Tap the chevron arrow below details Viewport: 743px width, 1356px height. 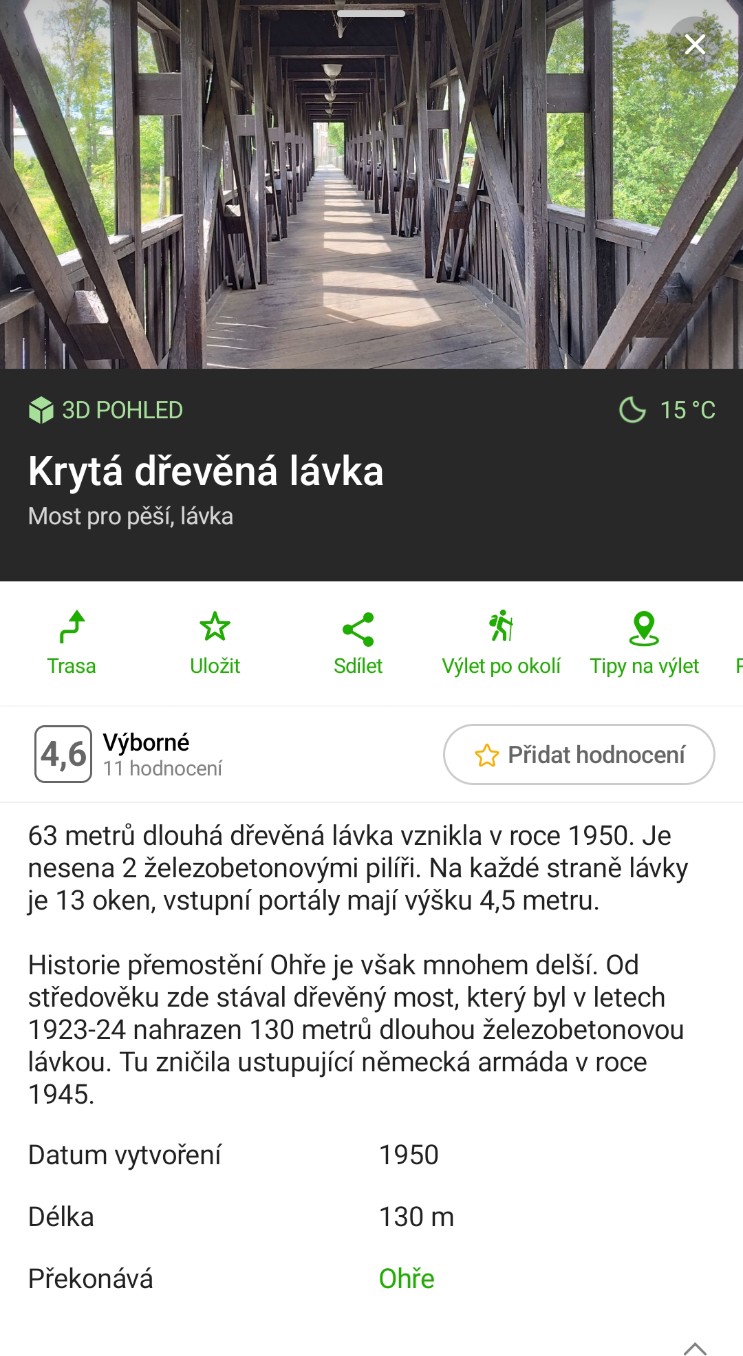tap(695, 1347)
